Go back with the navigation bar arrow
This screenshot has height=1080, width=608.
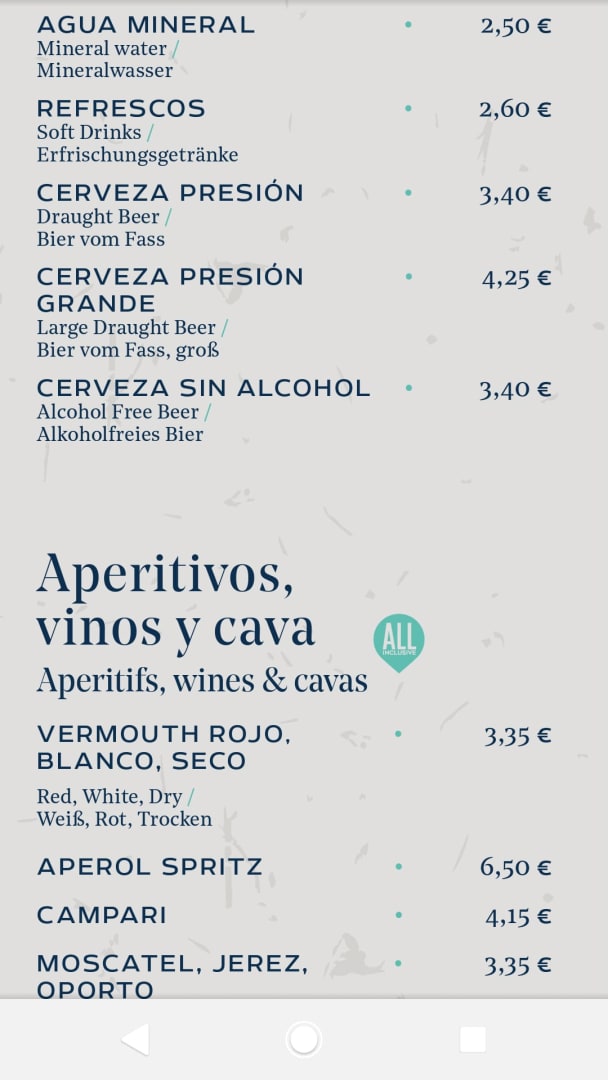135,1039
